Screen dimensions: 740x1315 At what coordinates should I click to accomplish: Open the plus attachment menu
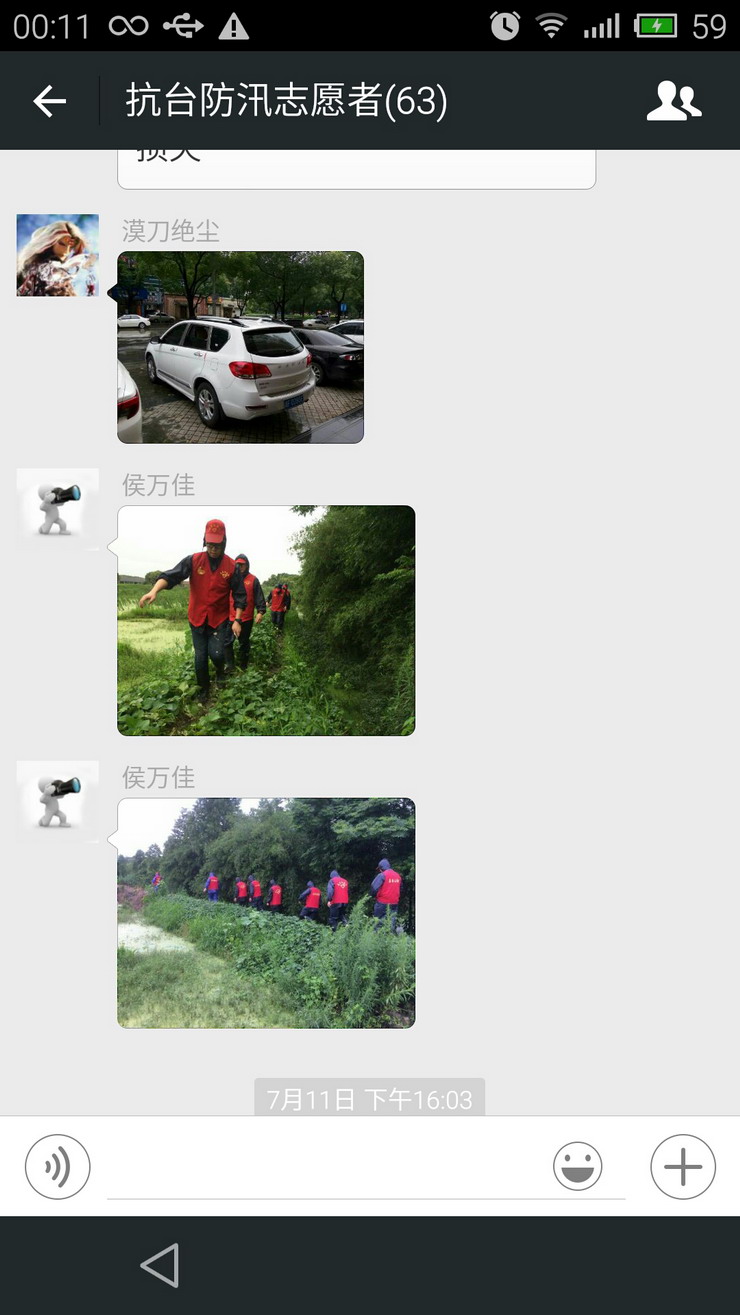click(683, 1166)
